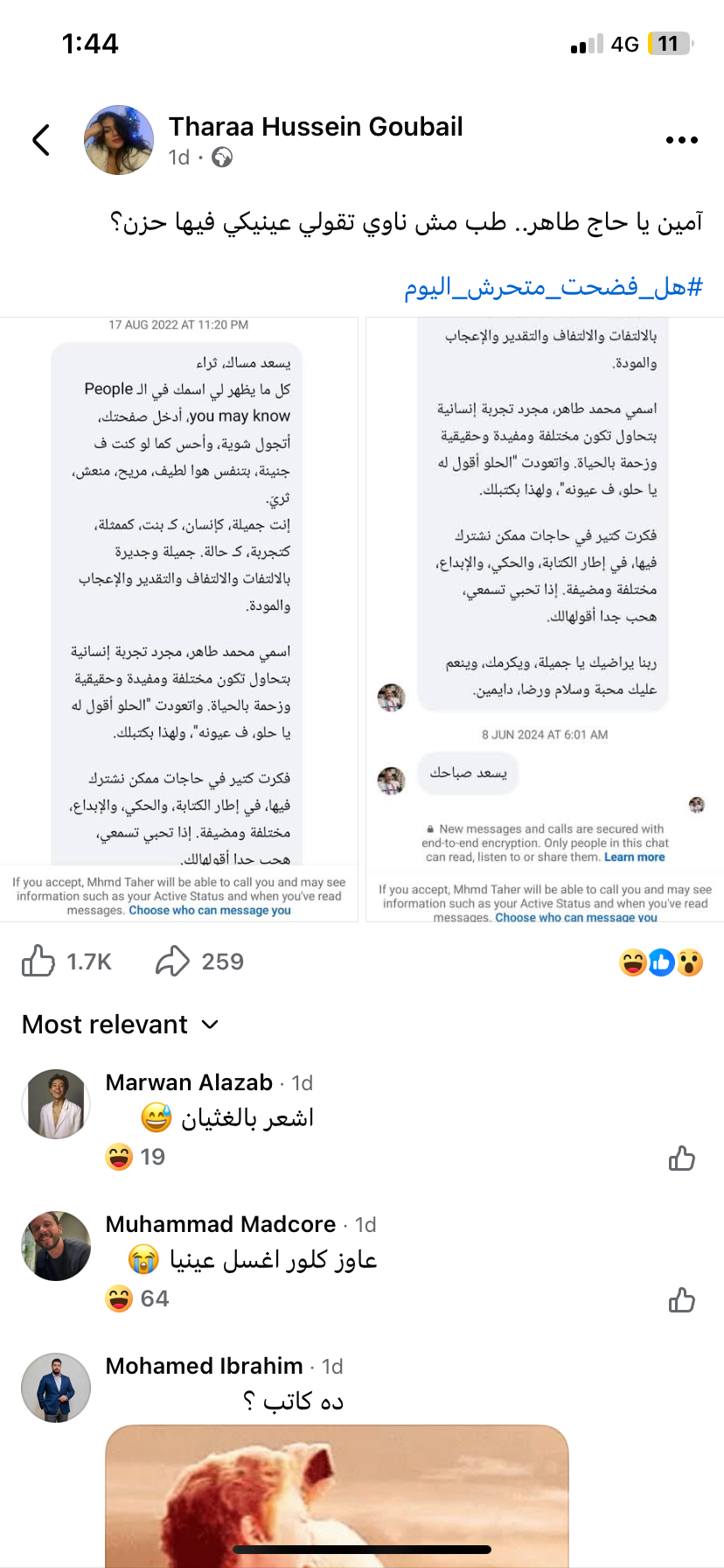
Task: Open Marwan Alazab's profile
Action: (56, 1104)
